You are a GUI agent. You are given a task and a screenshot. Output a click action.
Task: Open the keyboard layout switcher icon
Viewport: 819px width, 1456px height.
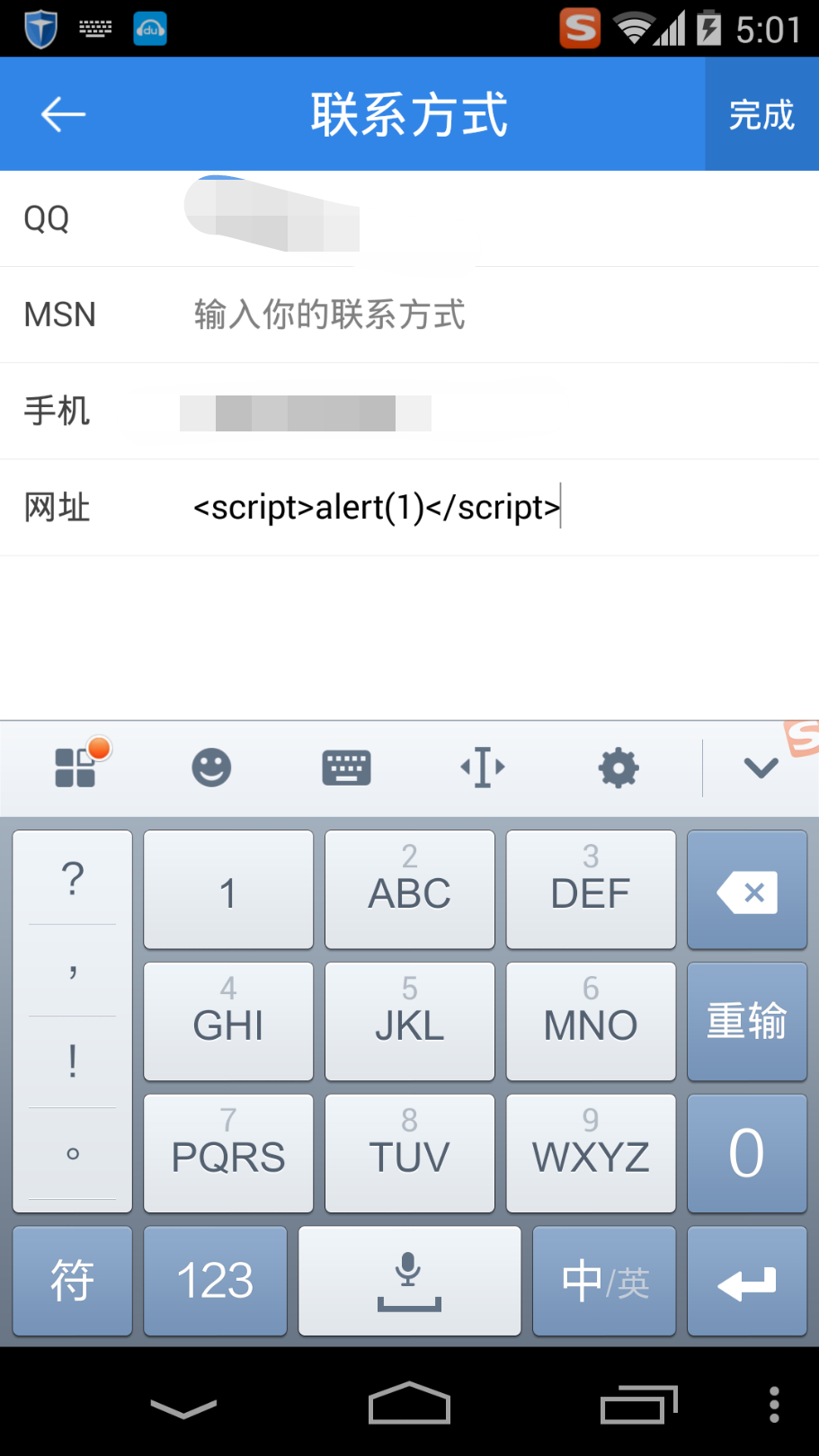(x=346, y=768)
